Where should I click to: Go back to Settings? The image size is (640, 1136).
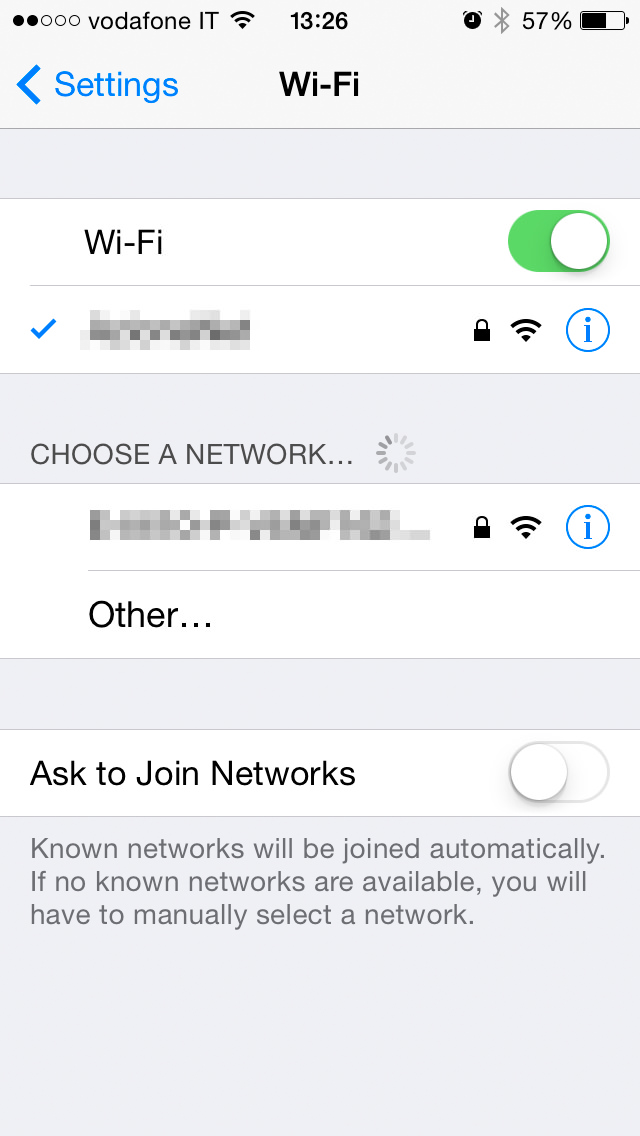[98, 85]
